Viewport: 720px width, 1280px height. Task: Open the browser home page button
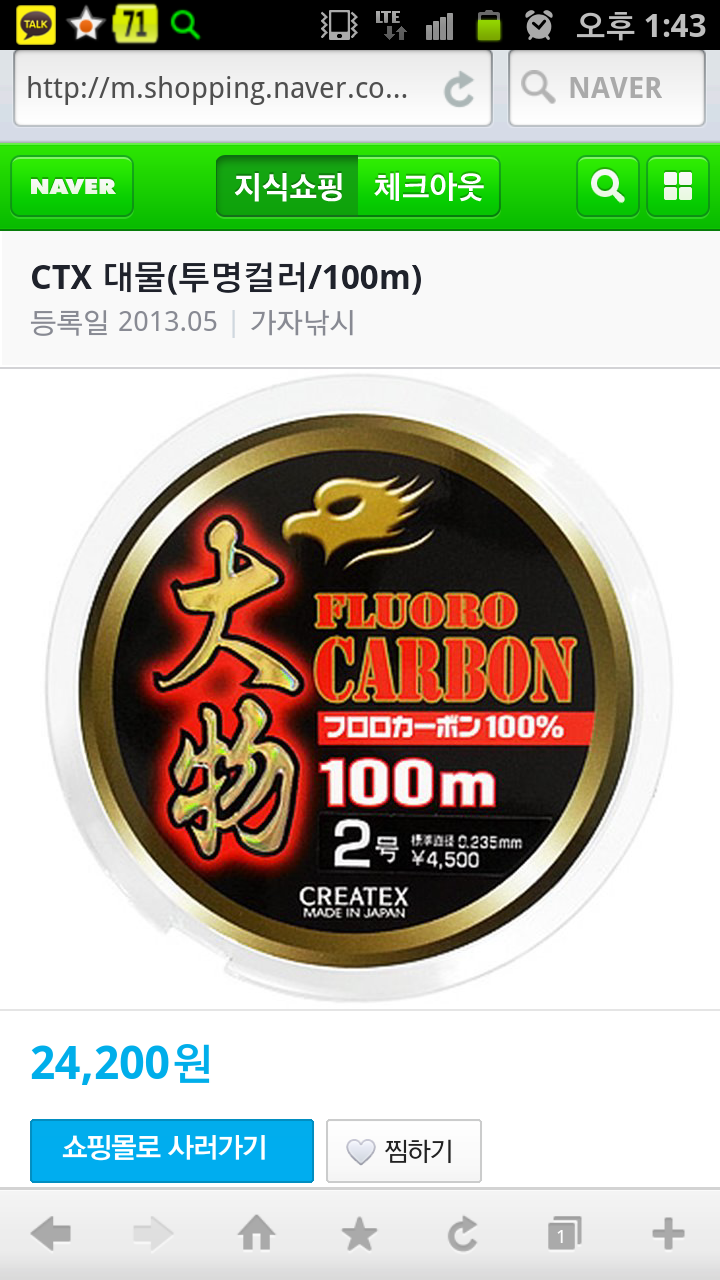[257, 1235]
